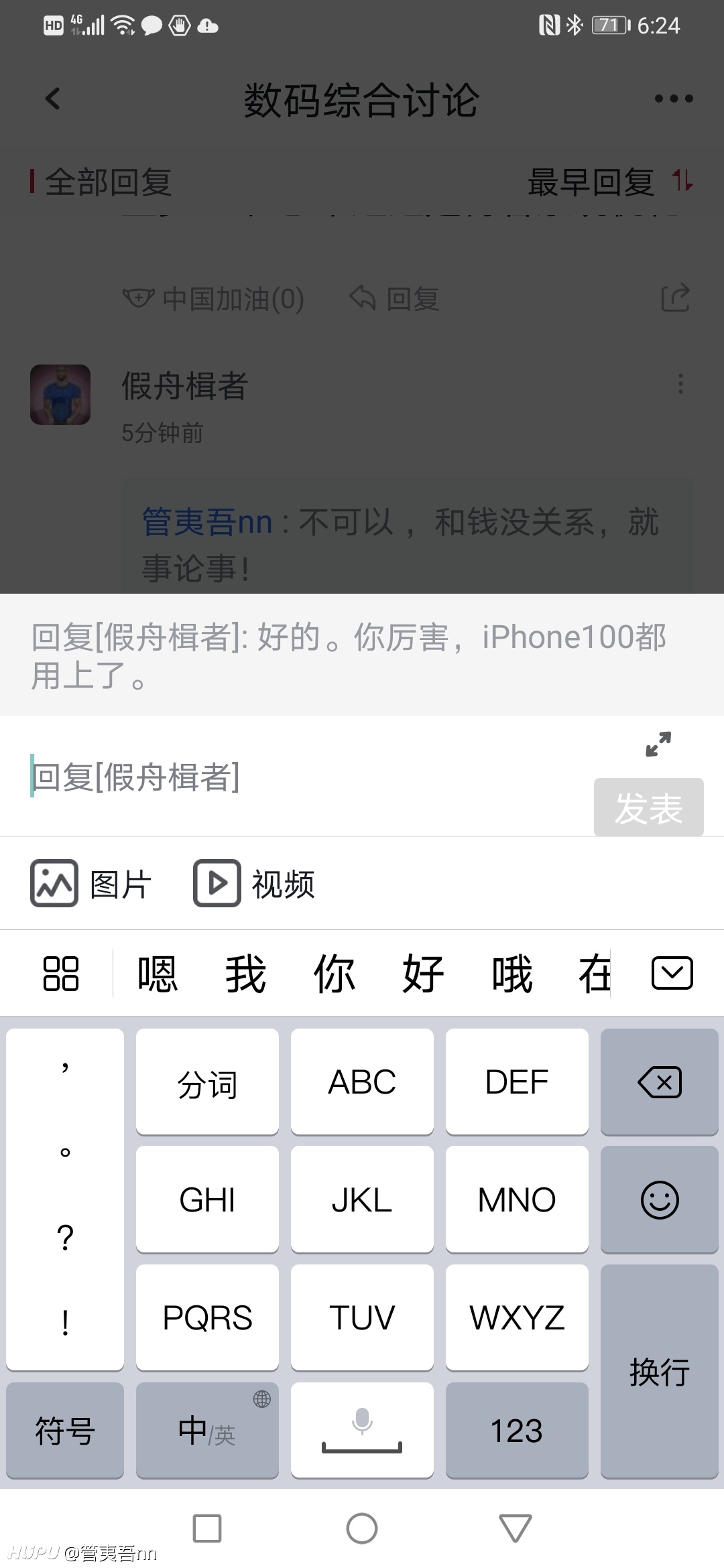Attach a video with the 视频 button
Viewport: 724px width, 1568px height.
(x=254, y=883)
